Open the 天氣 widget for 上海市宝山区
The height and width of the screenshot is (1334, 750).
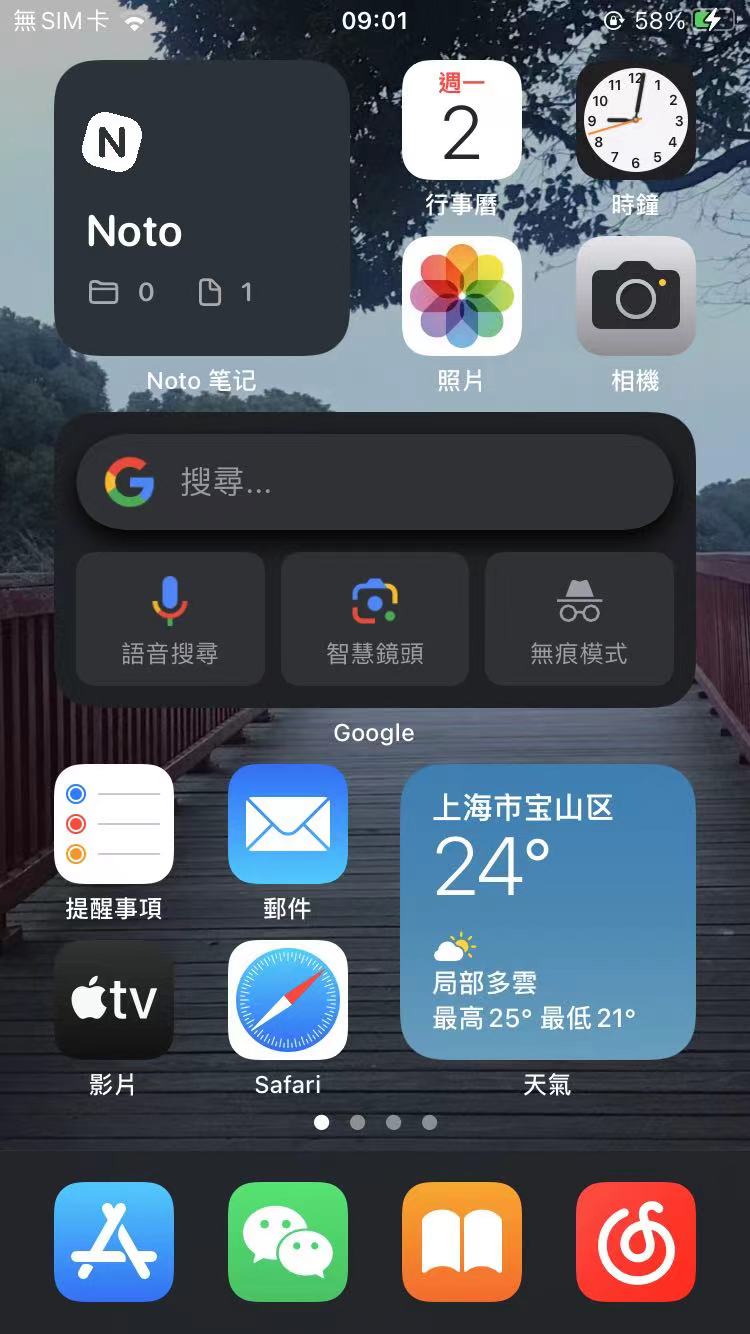click(x=548, y=912)
